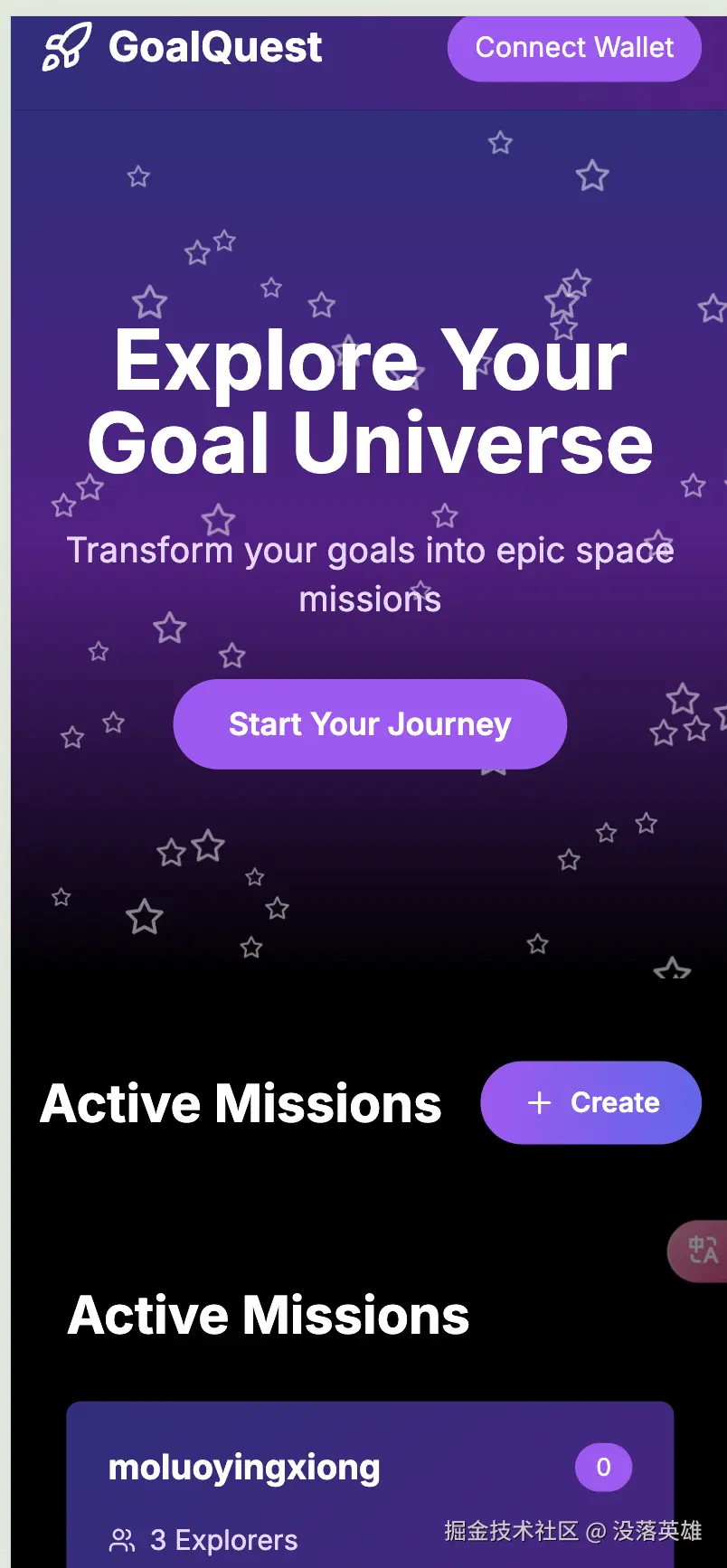Viewport: 727px width, 1568px height.
Task: Create a new mission
Action: (591, 1102)
